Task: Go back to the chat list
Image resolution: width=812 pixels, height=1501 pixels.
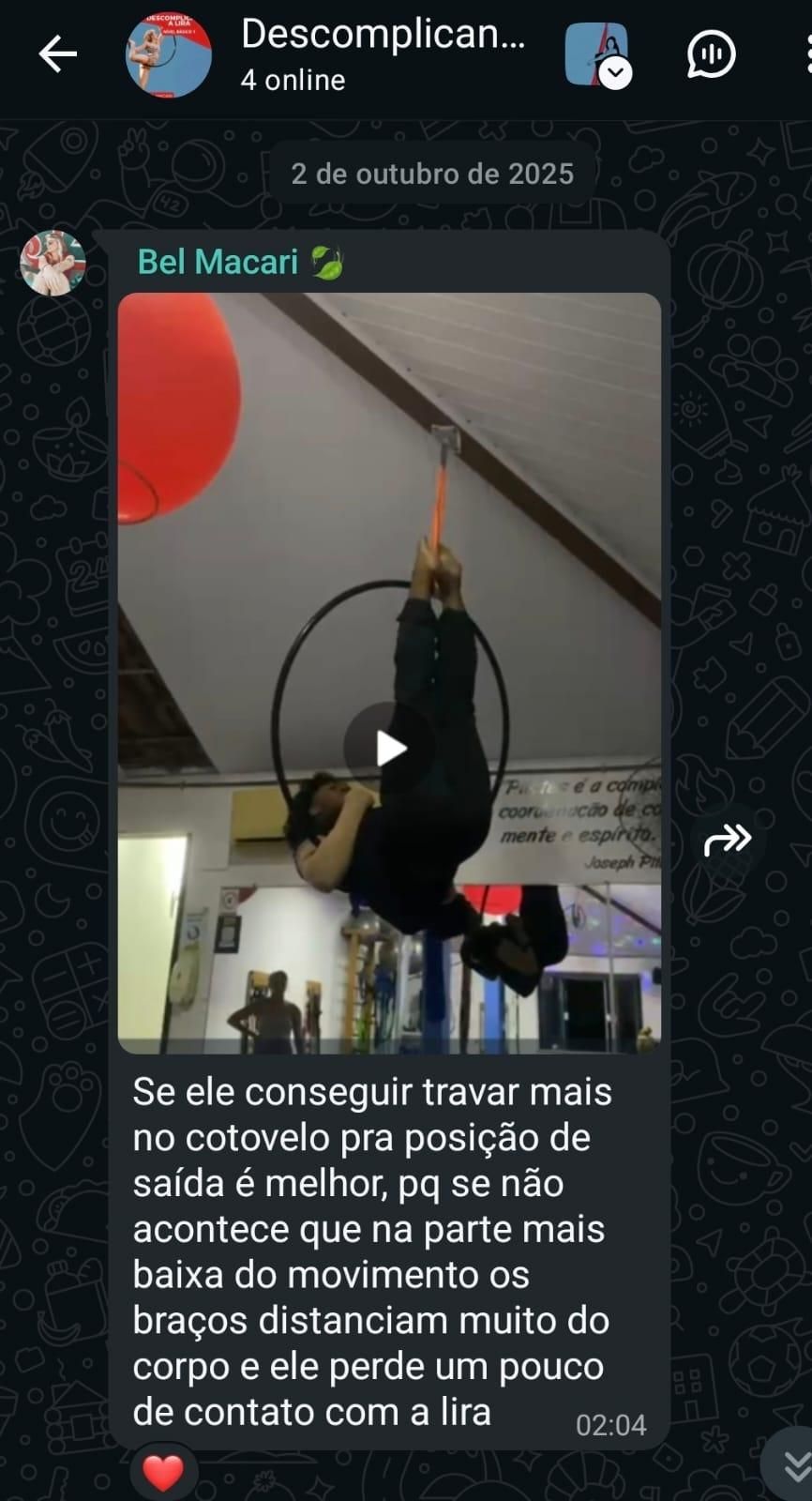Action: point(57,54)
